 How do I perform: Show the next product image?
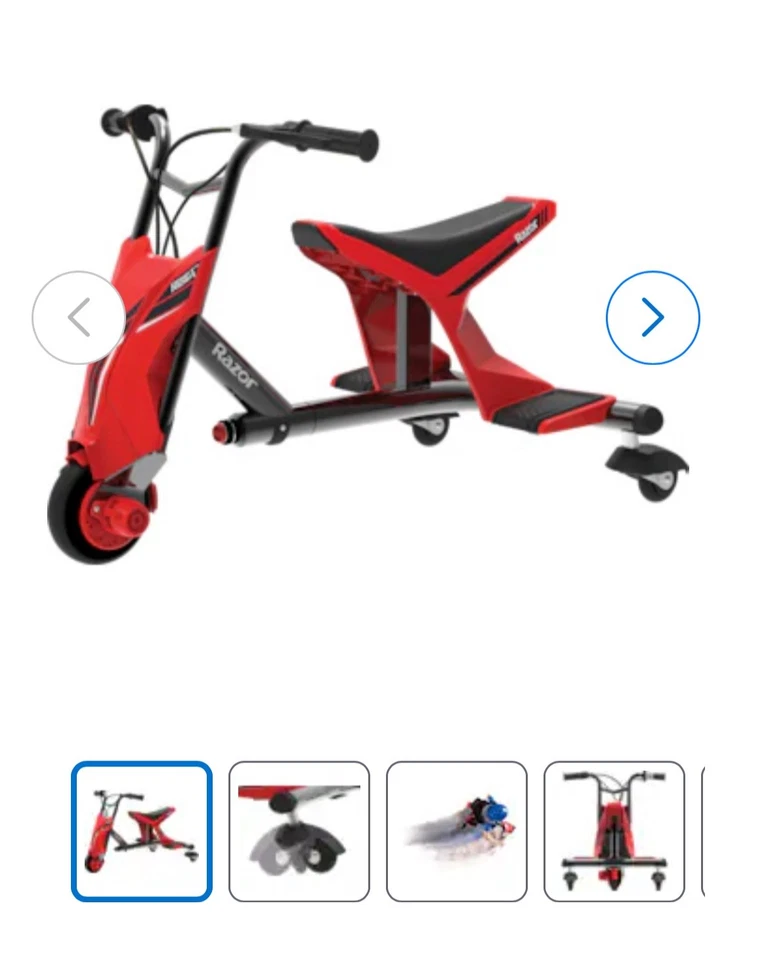coord(652,317)
